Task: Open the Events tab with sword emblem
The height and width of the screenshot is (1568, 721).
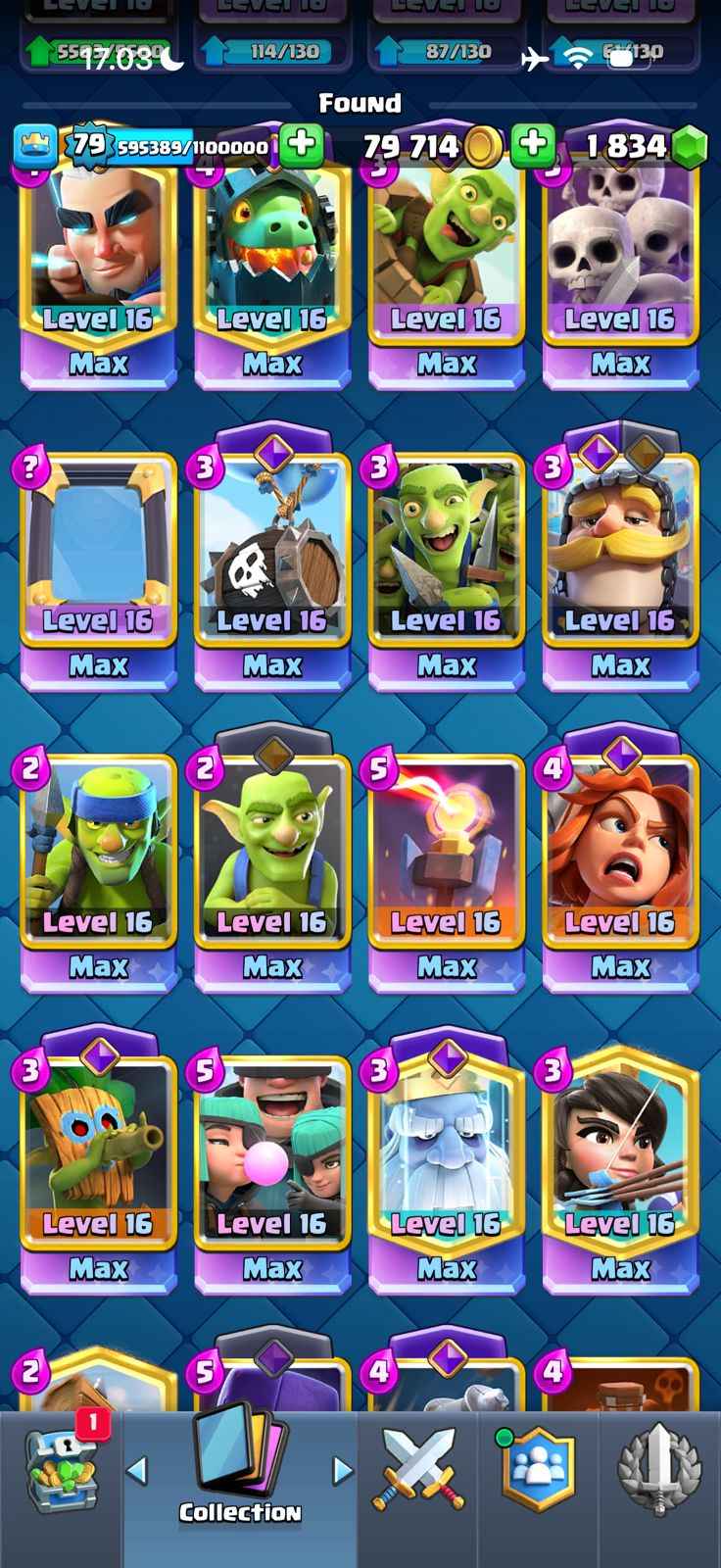Action: click(x=659, y=1470)
